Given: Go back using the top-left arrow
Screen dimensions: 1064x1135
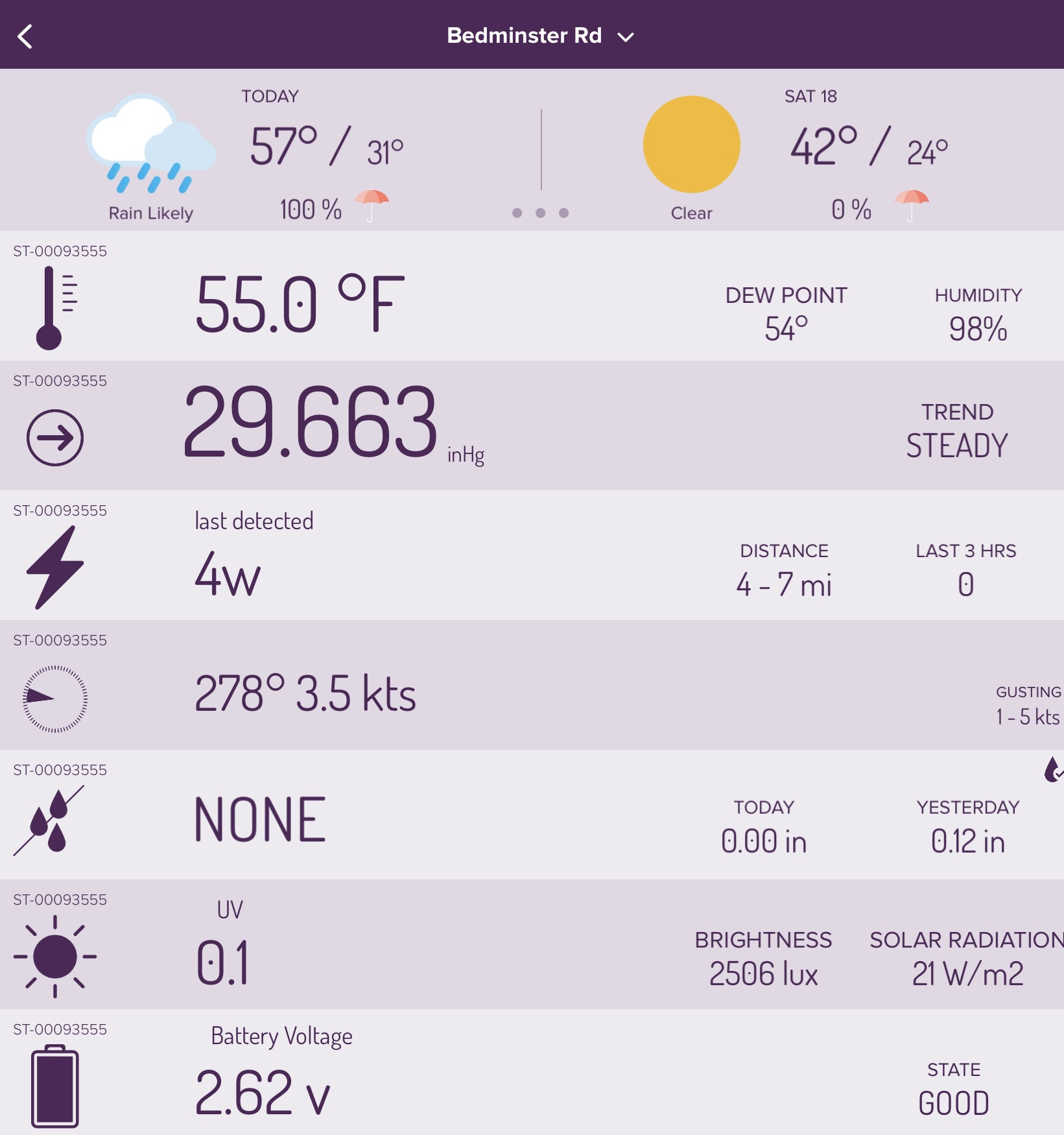Looking at the screenshot, I should coord(25,36).
